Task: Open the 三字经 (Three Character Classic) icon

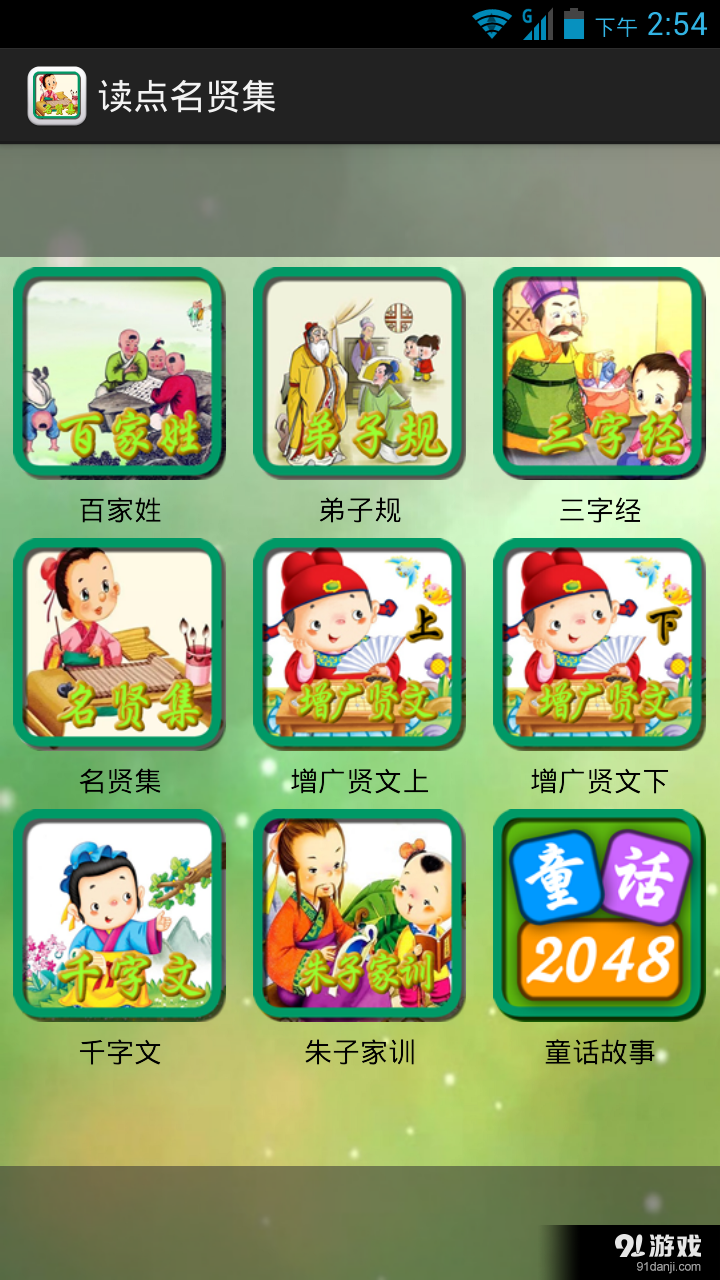Action: 598,372
